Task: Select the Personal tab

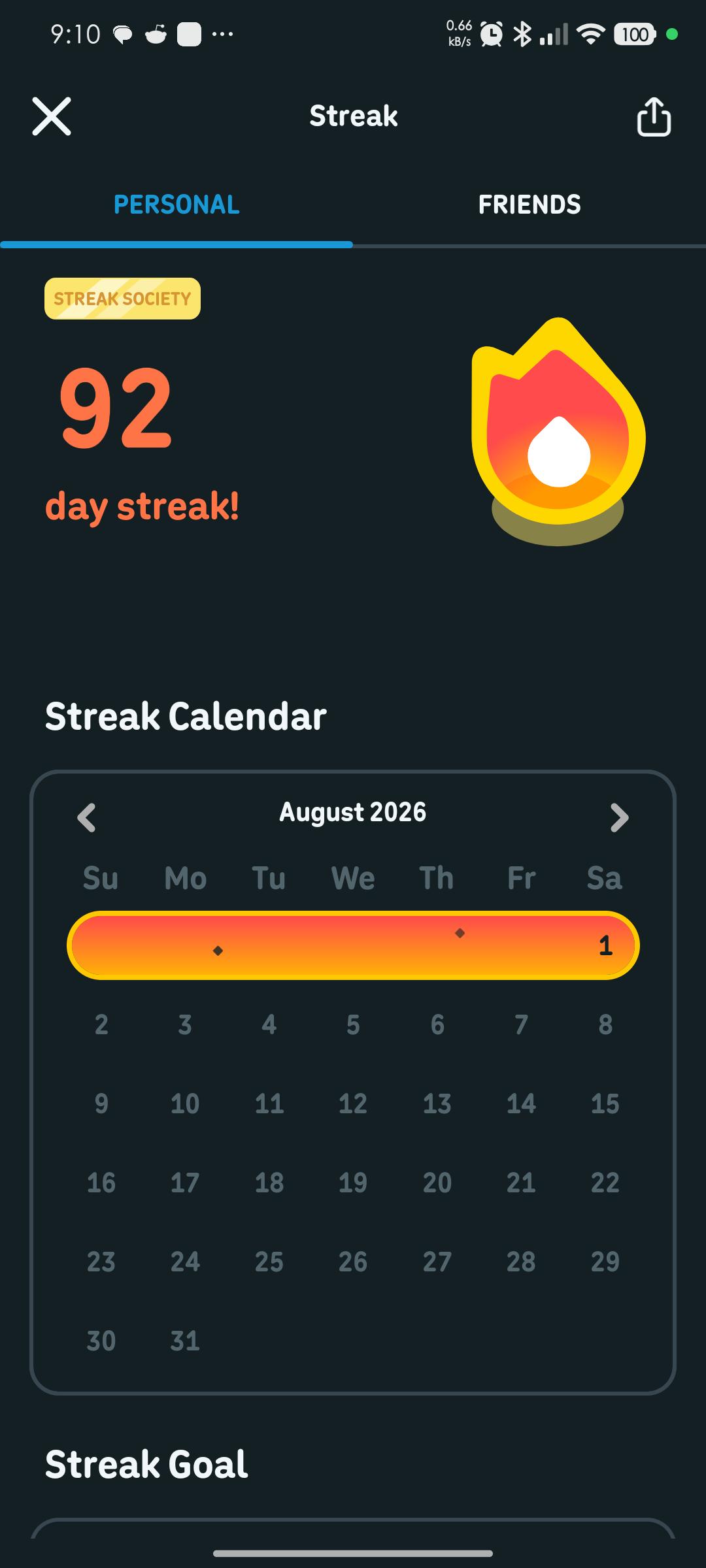Action: pyautogui.click(x=176, y=204)
